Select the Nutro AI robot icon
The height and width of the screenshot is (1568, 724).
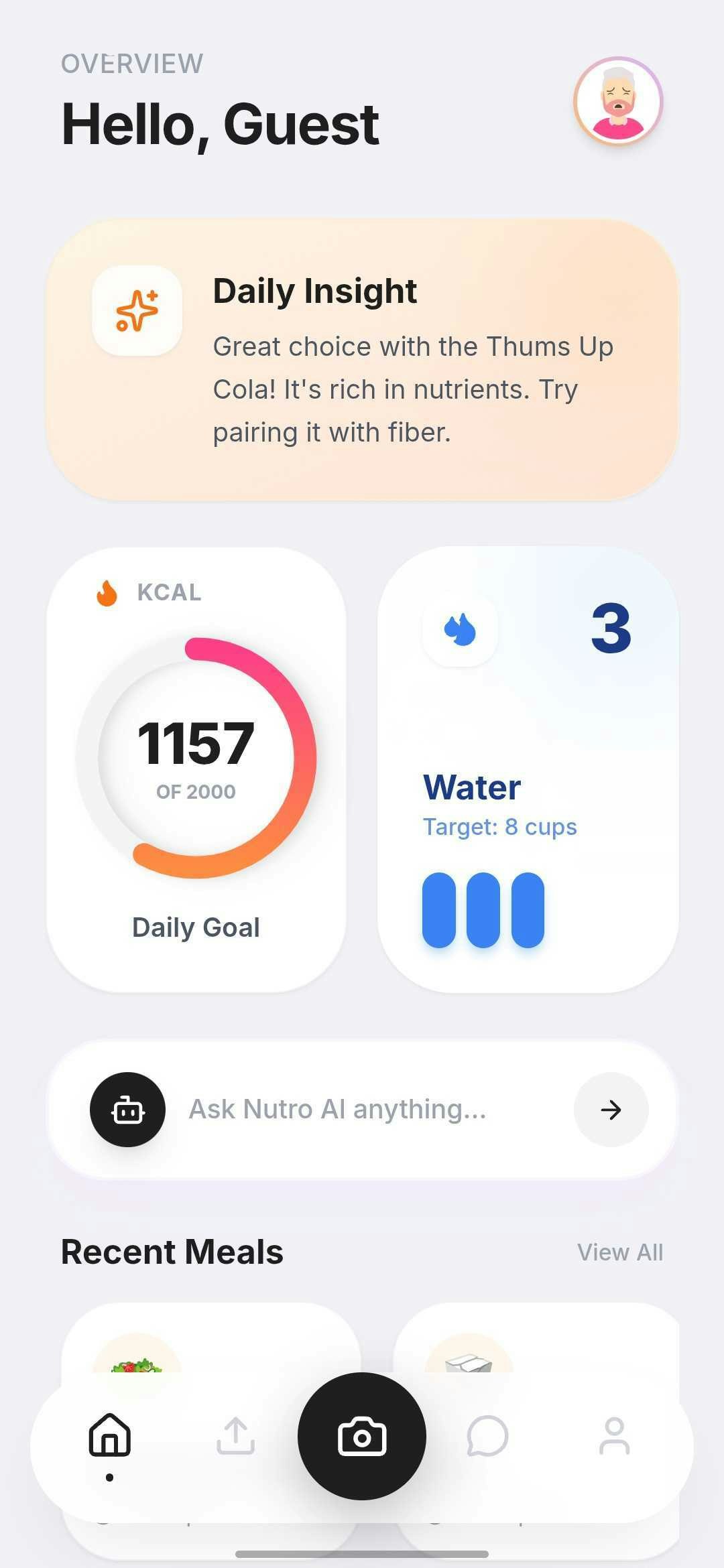tap(128, 1109)
